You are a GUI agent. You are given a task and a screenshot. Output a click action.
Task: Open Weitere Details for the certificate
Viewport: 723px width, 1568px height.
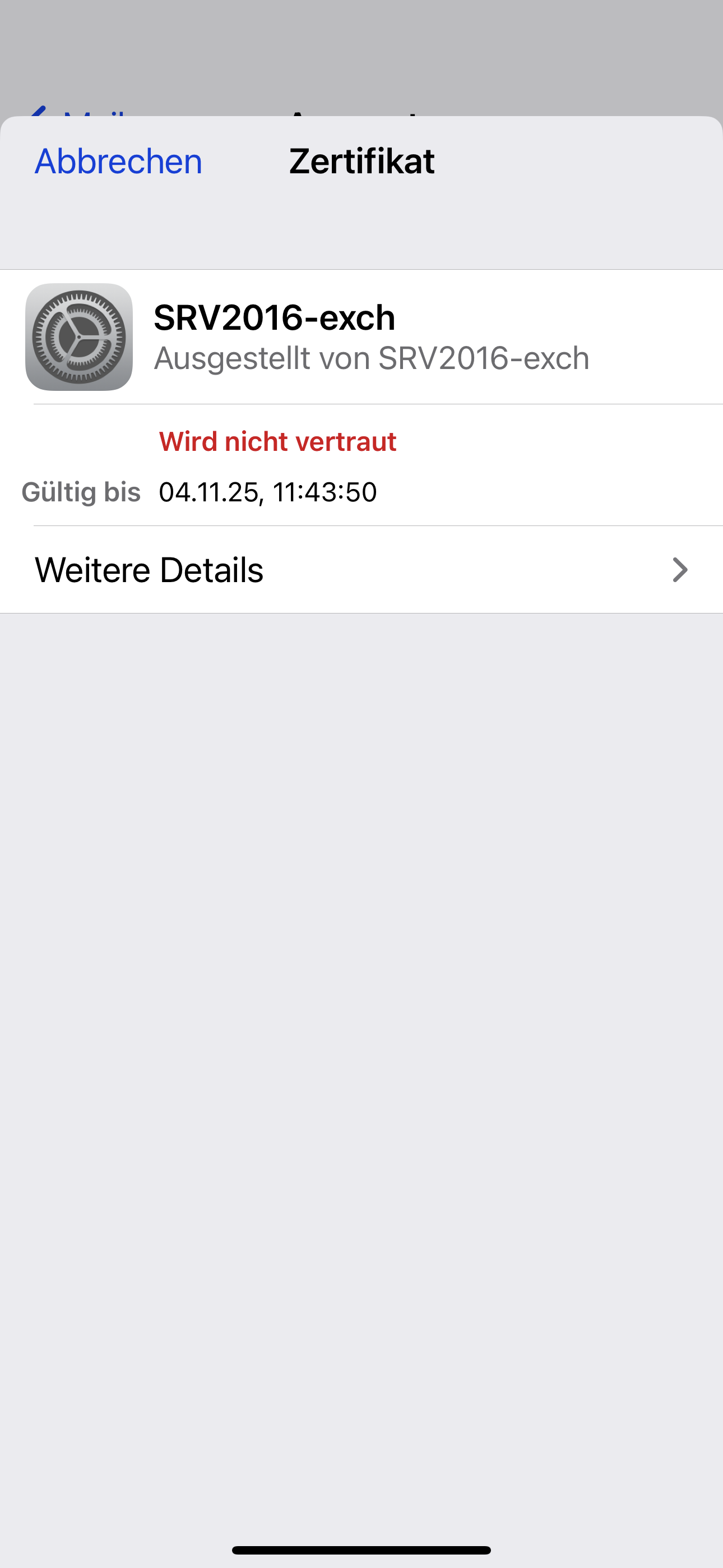361,570
